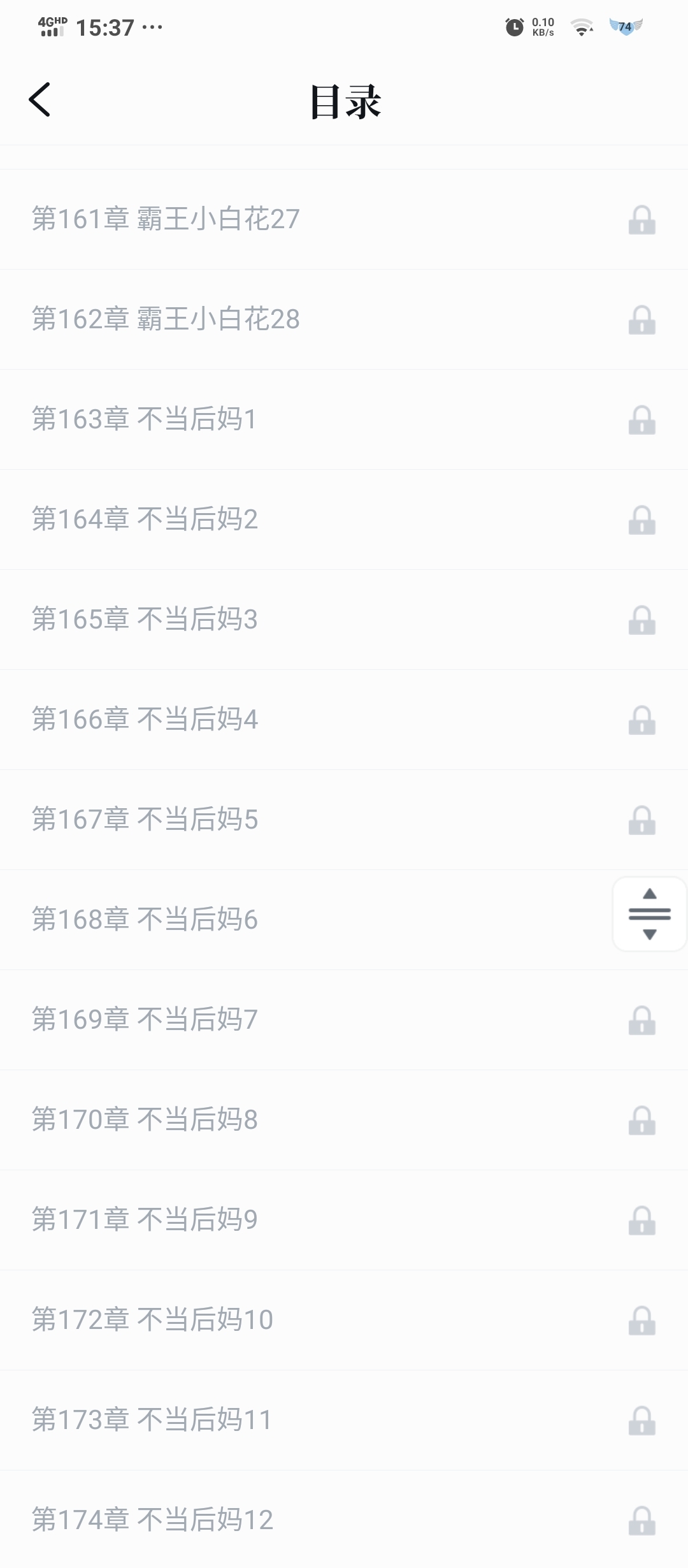Image resolution: width=688 pixels, height=1568 pixels.
Task: Read chapter 第166章 不当后妈4
Action: pos(145,720)
